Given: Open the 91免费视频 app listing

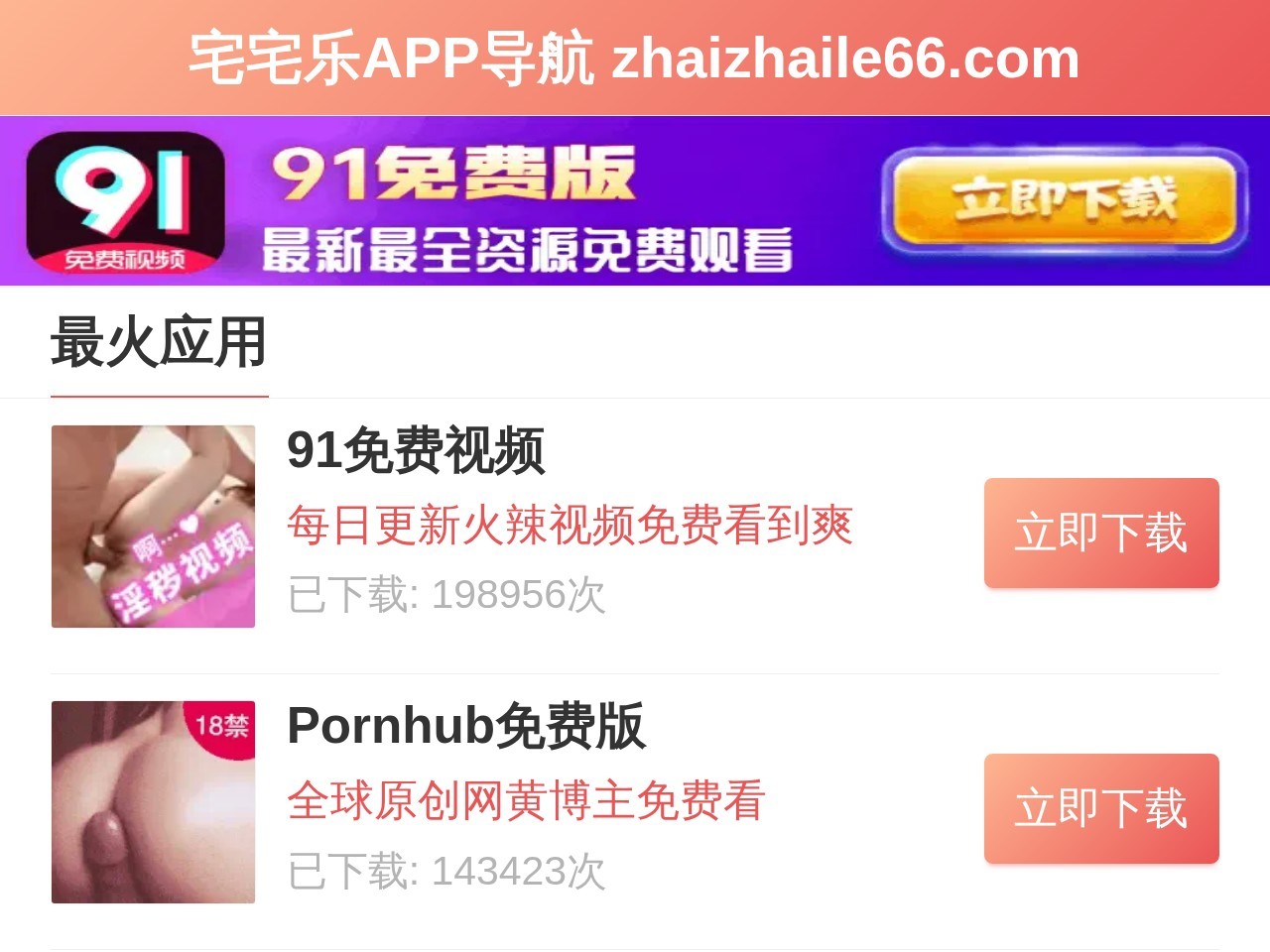Looking at the screenshot, I should point(416,451).
